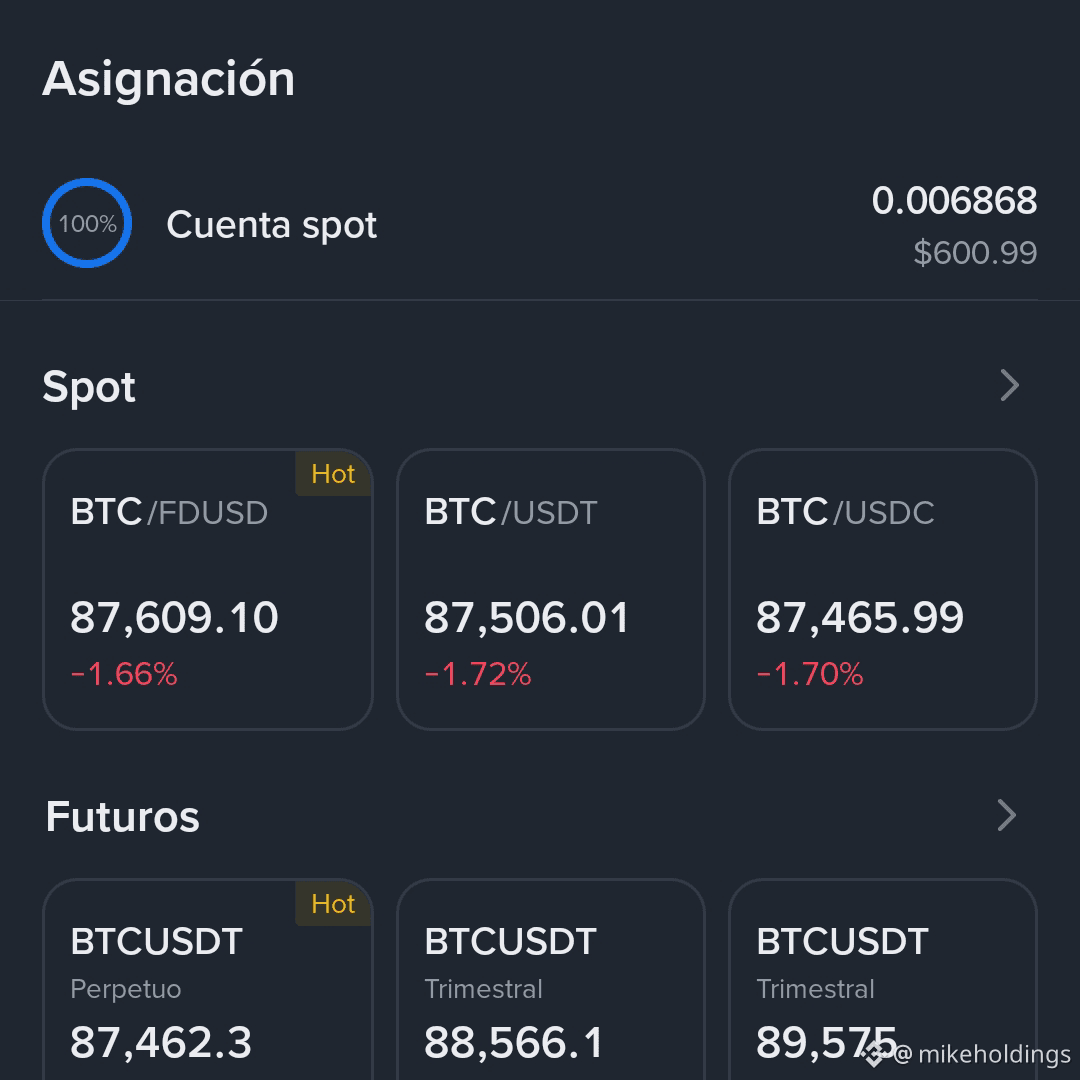Screen dimensions: 1080x1080
Task: Expand the Futuros section via its chevron
Action: [x=1007, y=816]
